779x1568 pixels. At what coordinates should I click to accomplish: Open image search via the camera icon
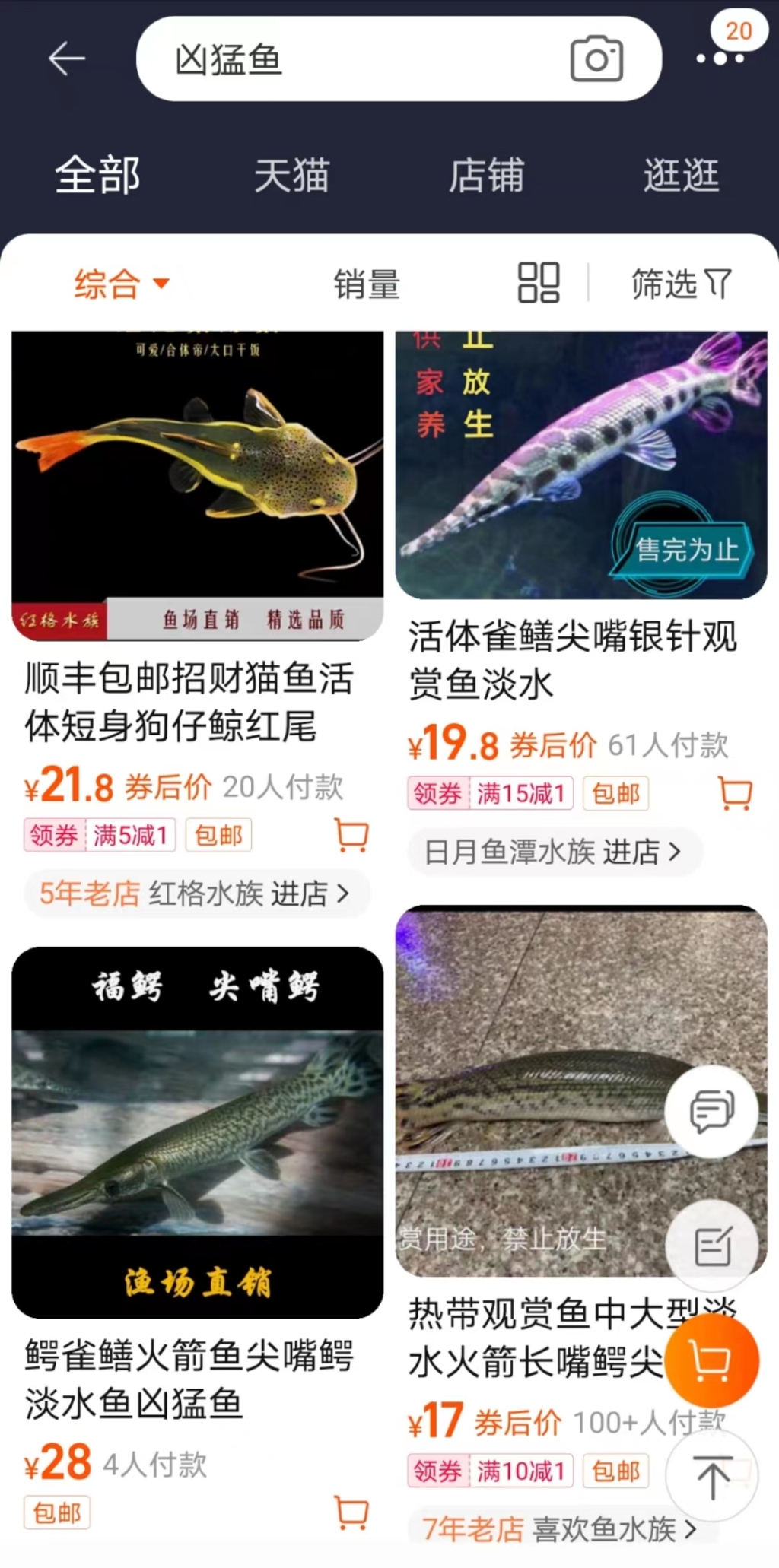click(597, 60)
